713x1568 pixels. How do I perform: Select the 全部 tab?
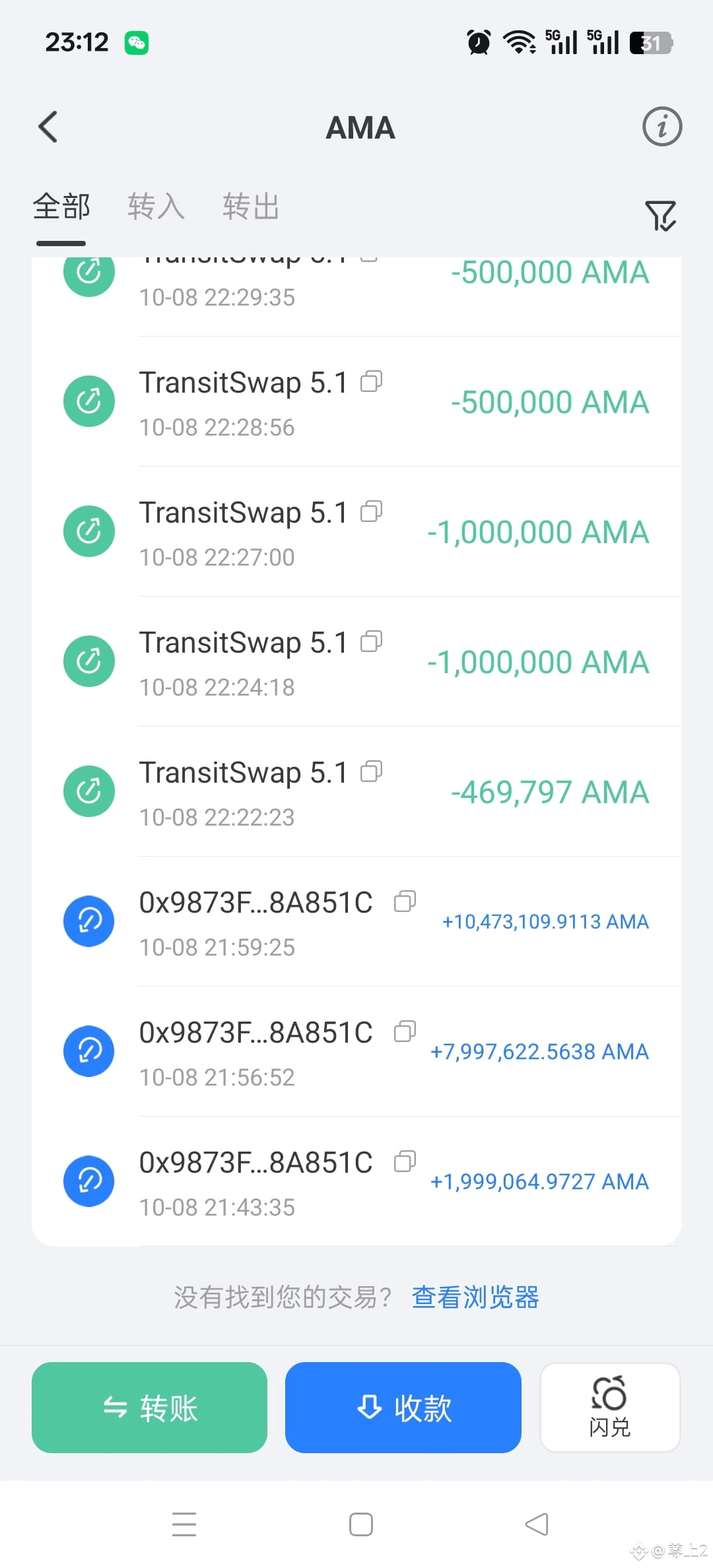[61, 207]
